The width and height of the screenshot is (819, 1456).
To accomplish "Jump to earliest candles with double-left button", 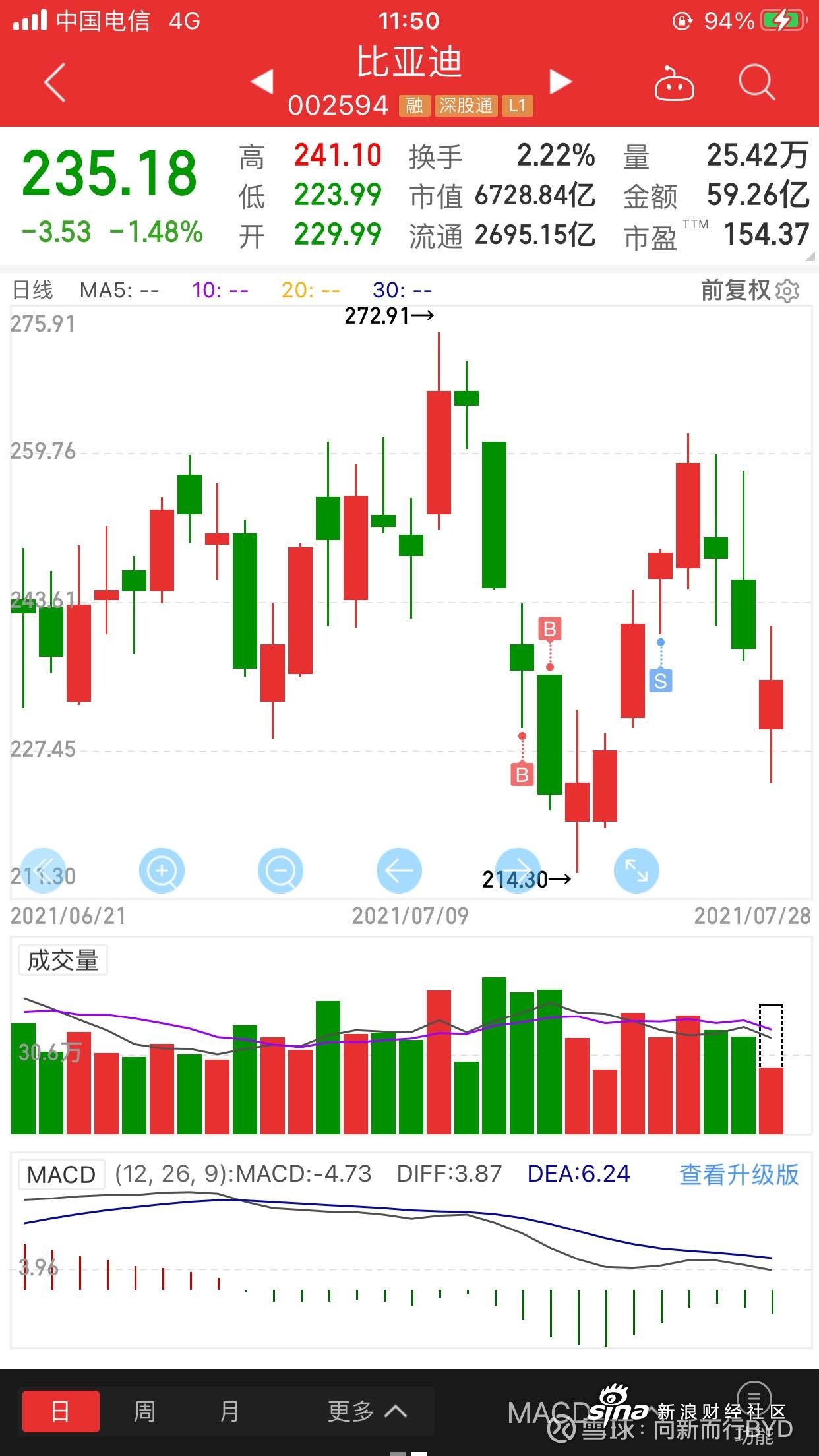I will (44, 870).
